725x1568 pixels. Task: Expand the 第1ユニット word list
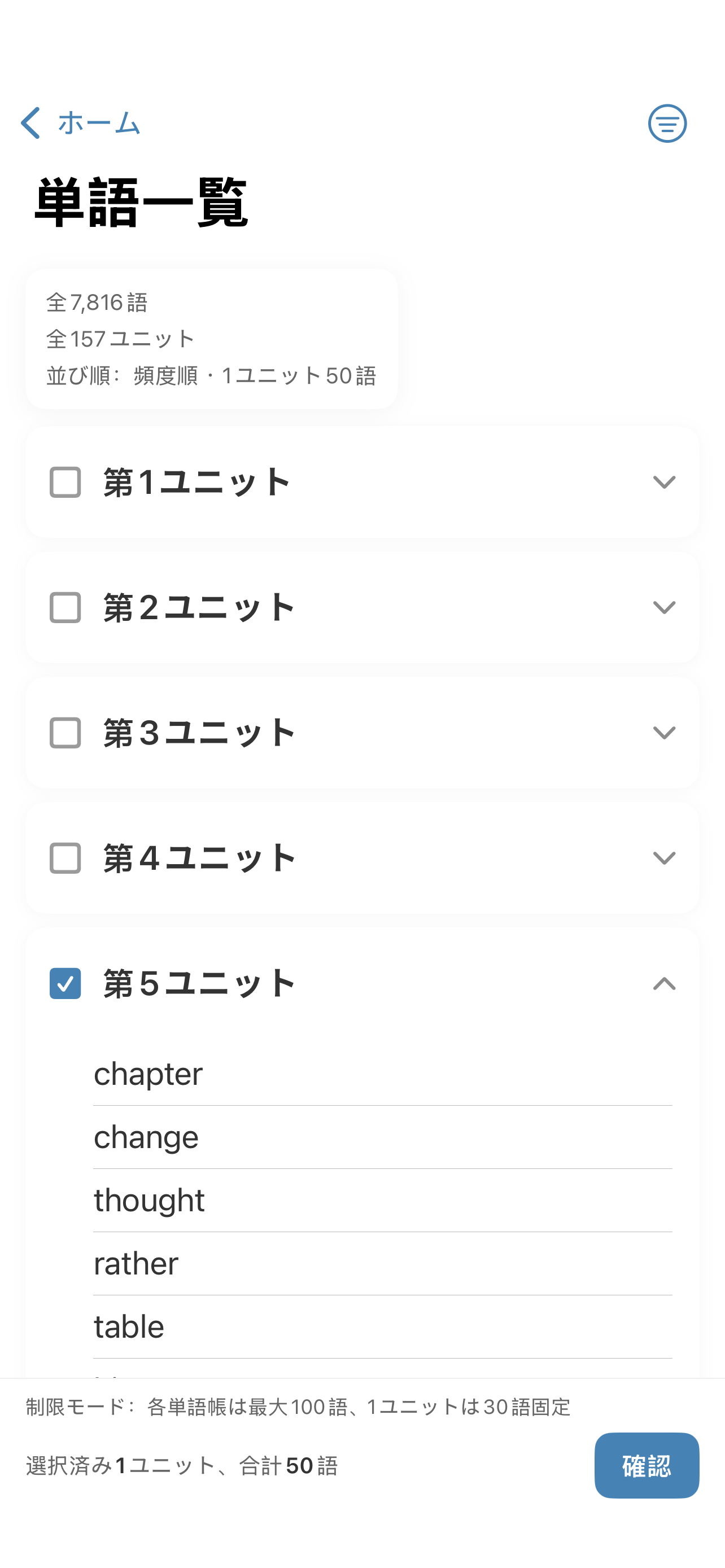pyautogui.click(x=664, y=482)
